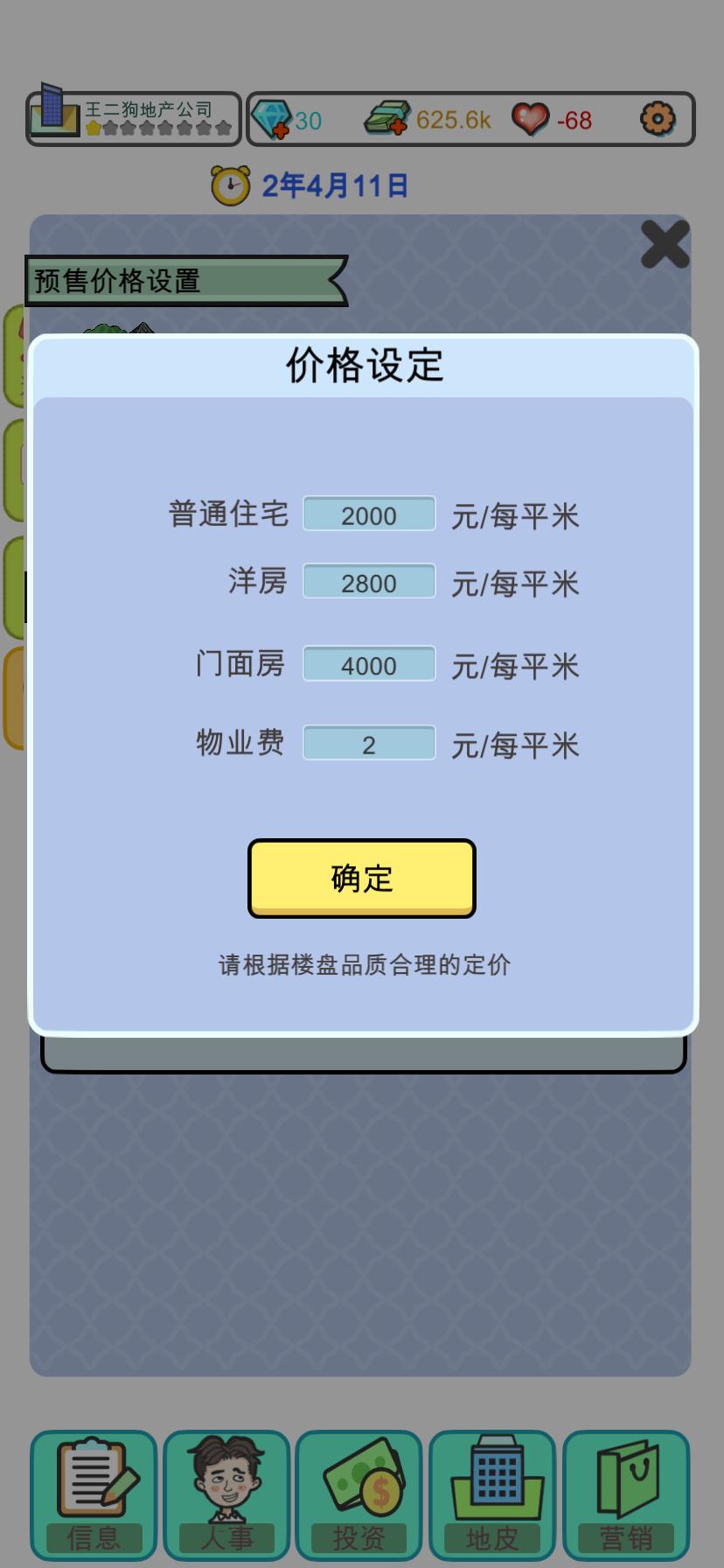
Task: Edit the 洋房 price field showing 2800
Action: (x=368, y=580)
